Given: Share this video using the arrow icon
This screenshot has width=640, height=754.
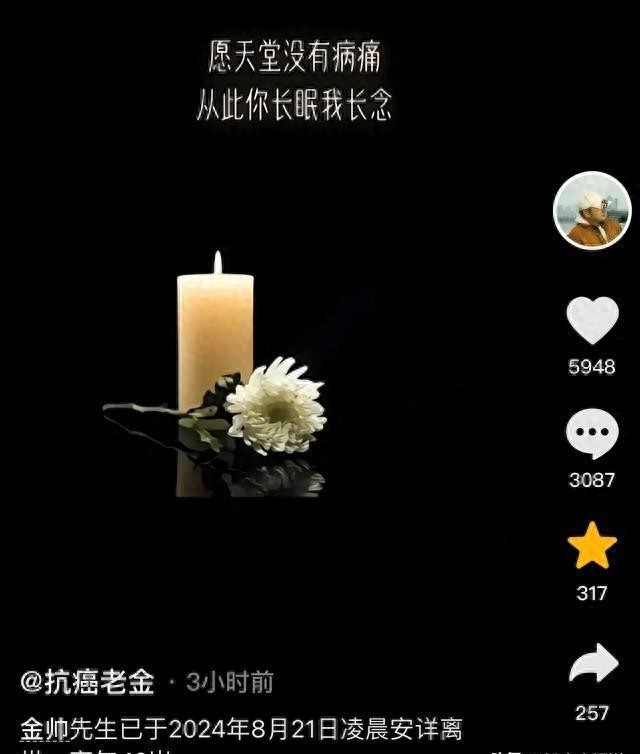Looking at the screenshot, I should (x=592, y=665).
